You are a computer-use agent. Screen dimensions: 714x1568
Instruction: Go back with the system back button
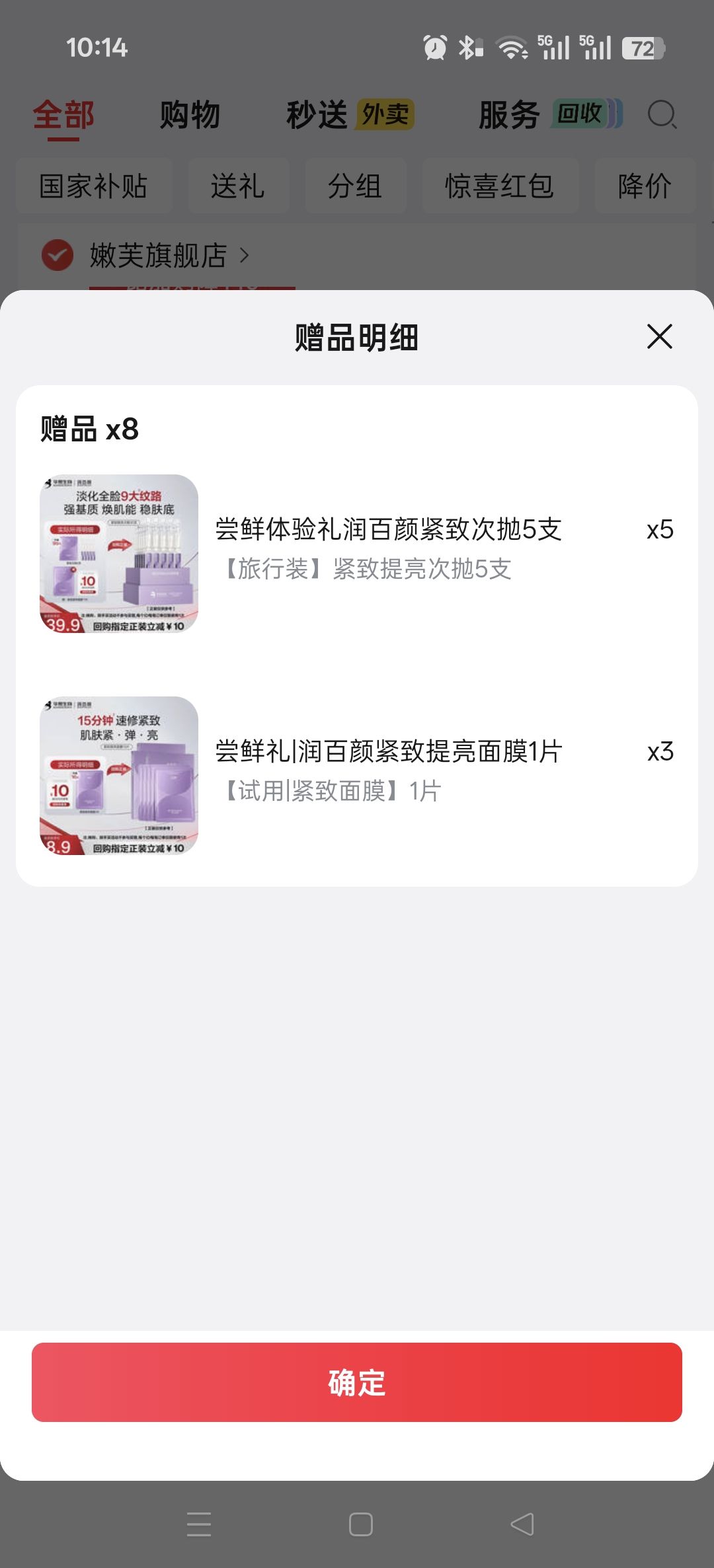tap(522, 1524)
